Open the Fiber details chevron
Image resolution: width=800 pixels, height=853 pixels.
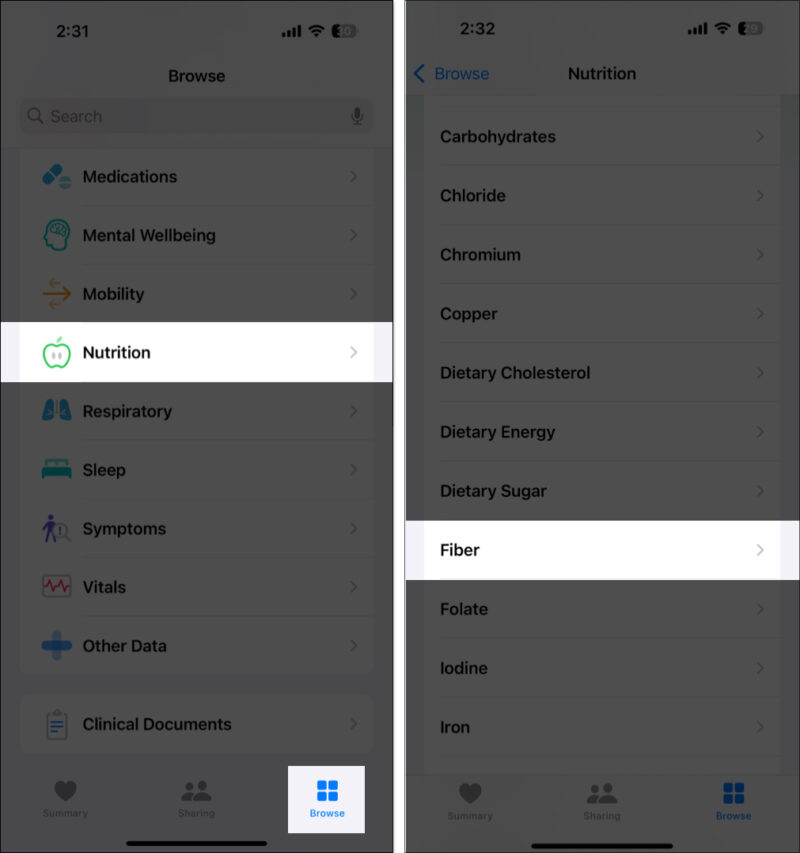point(762,550)
